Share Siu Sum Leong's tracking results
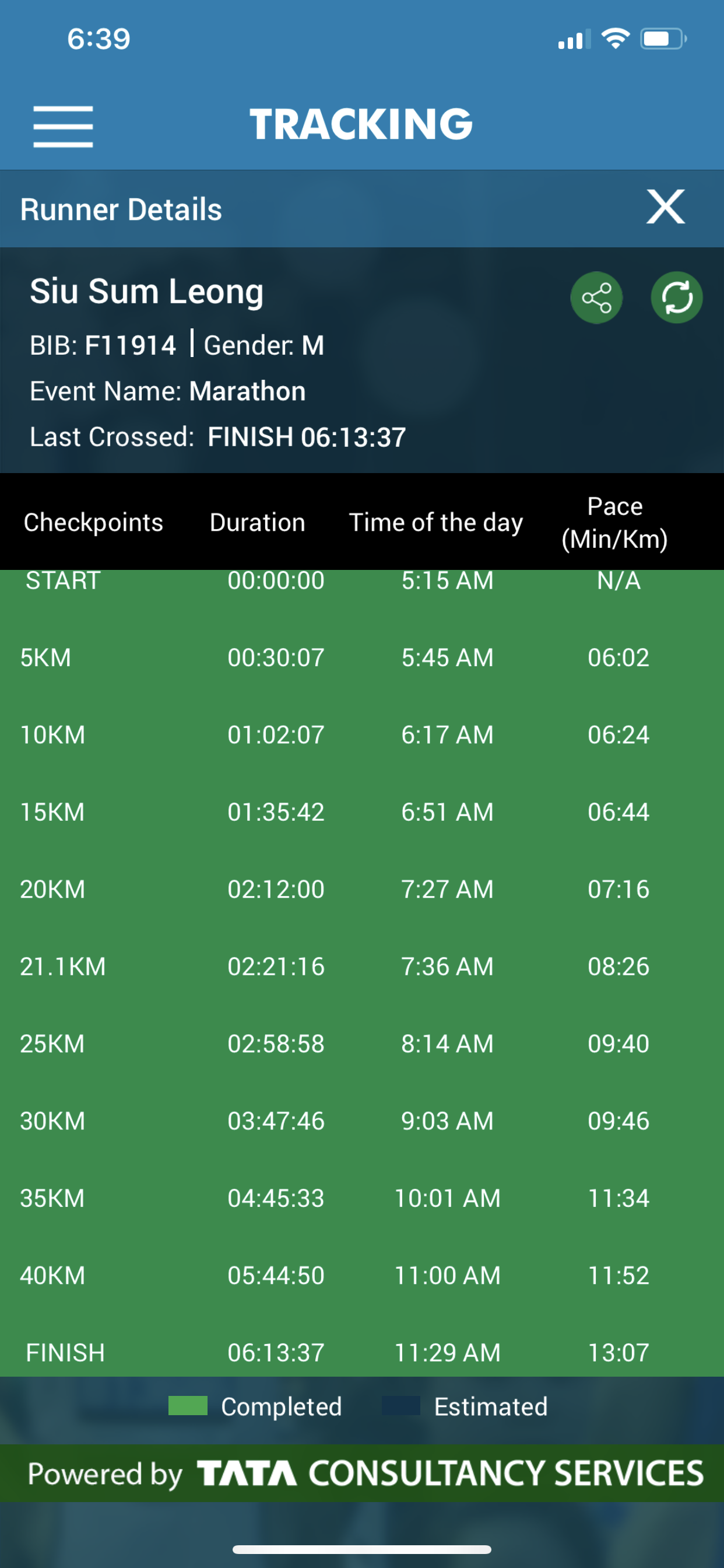 click(x=596, y=297)
